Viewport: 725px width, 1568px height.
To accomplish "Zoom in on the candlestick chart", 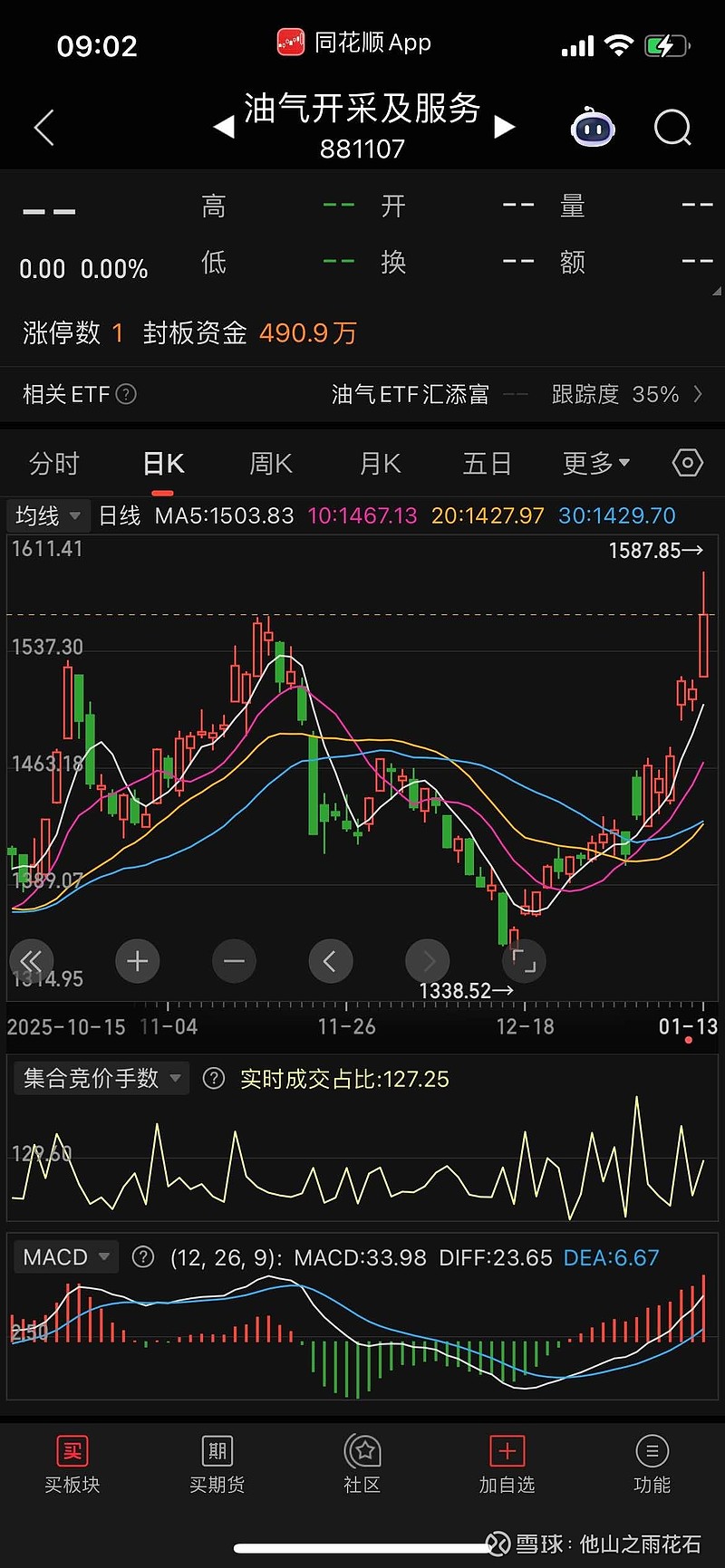I will click(137, 961).
